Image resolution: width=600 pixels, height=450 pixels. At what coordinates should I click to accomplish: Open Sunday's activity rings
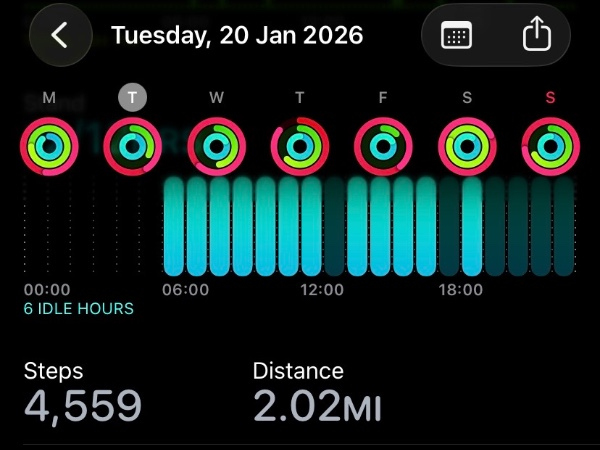[x=550, y=146]
